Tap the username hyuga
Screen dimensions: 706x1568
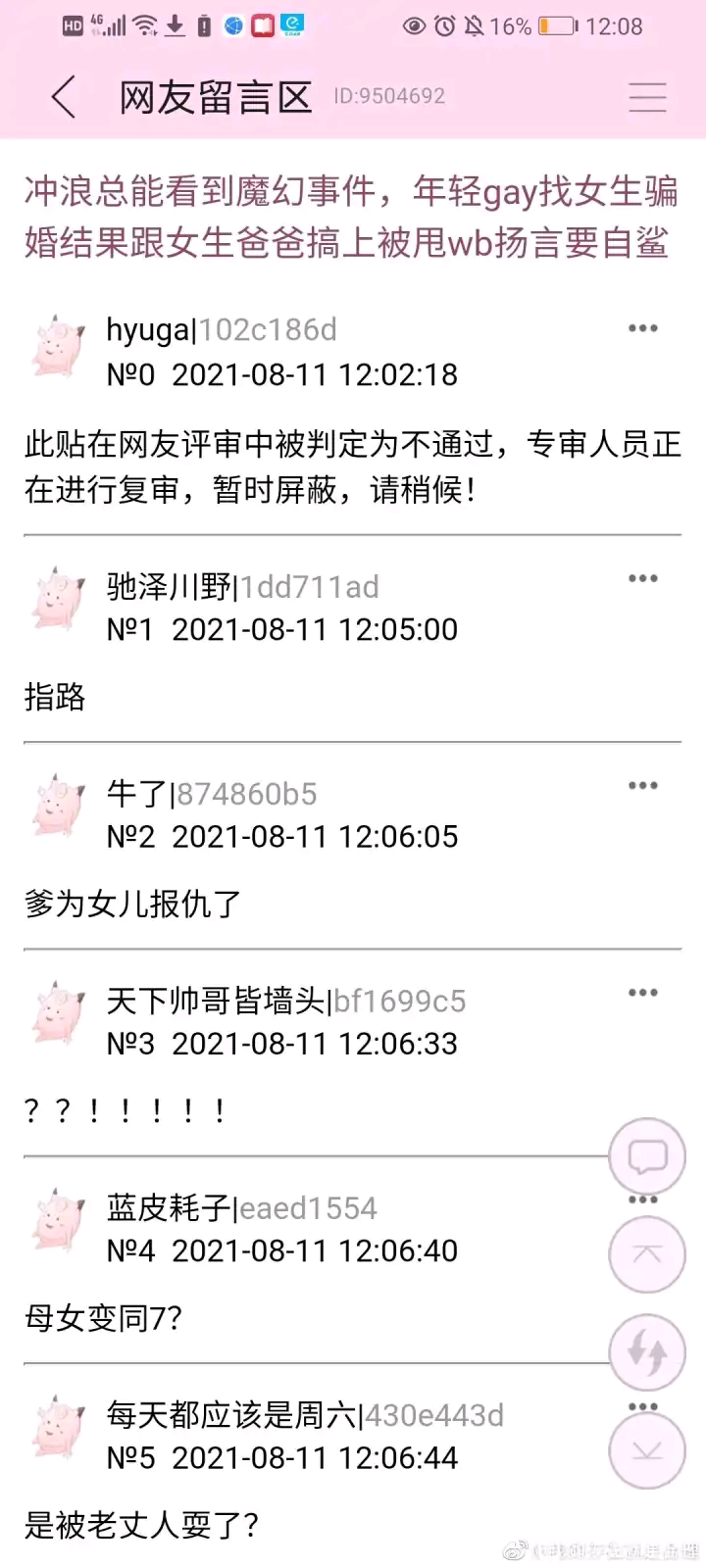coord(147,330)
